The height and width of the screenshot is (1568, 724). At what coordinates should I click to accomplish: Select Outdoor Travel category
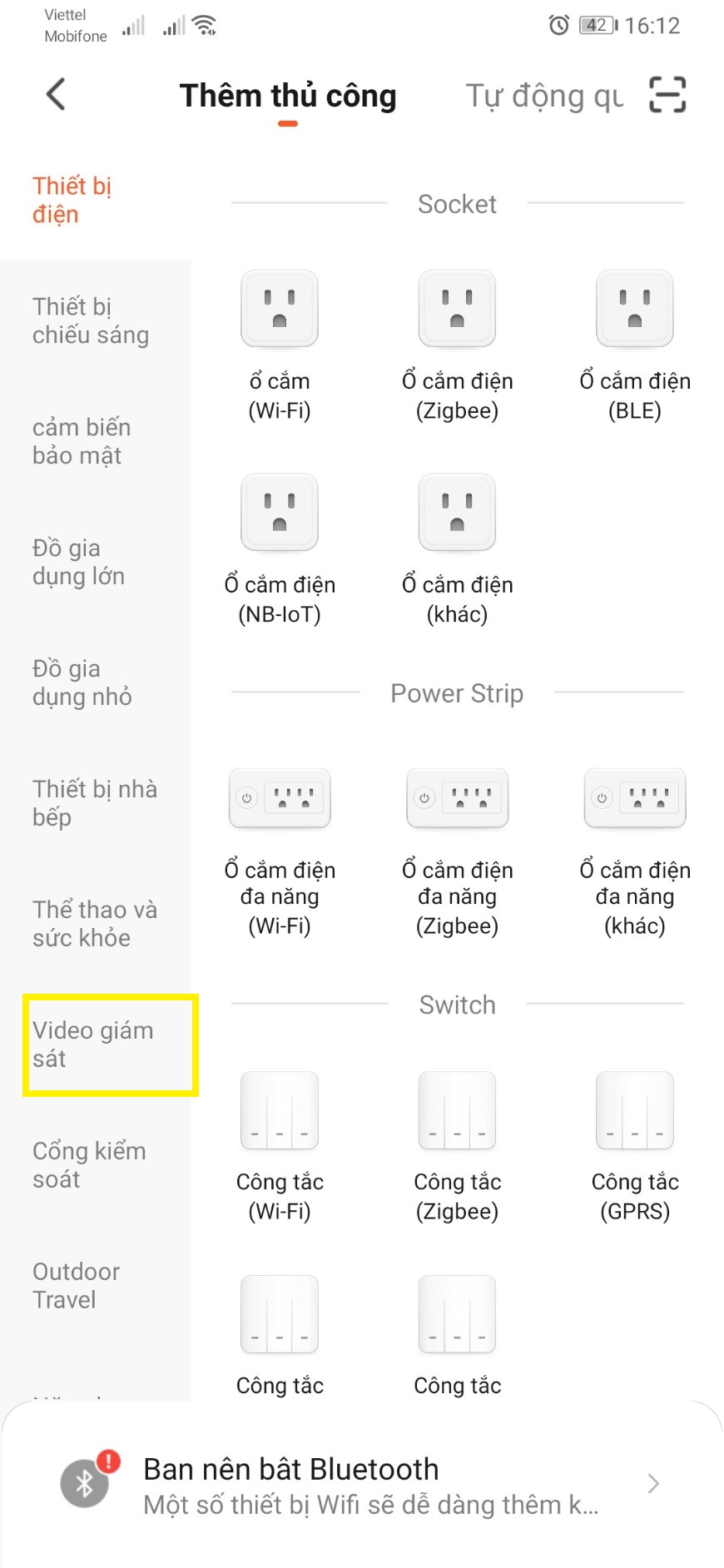(76, 1286)
